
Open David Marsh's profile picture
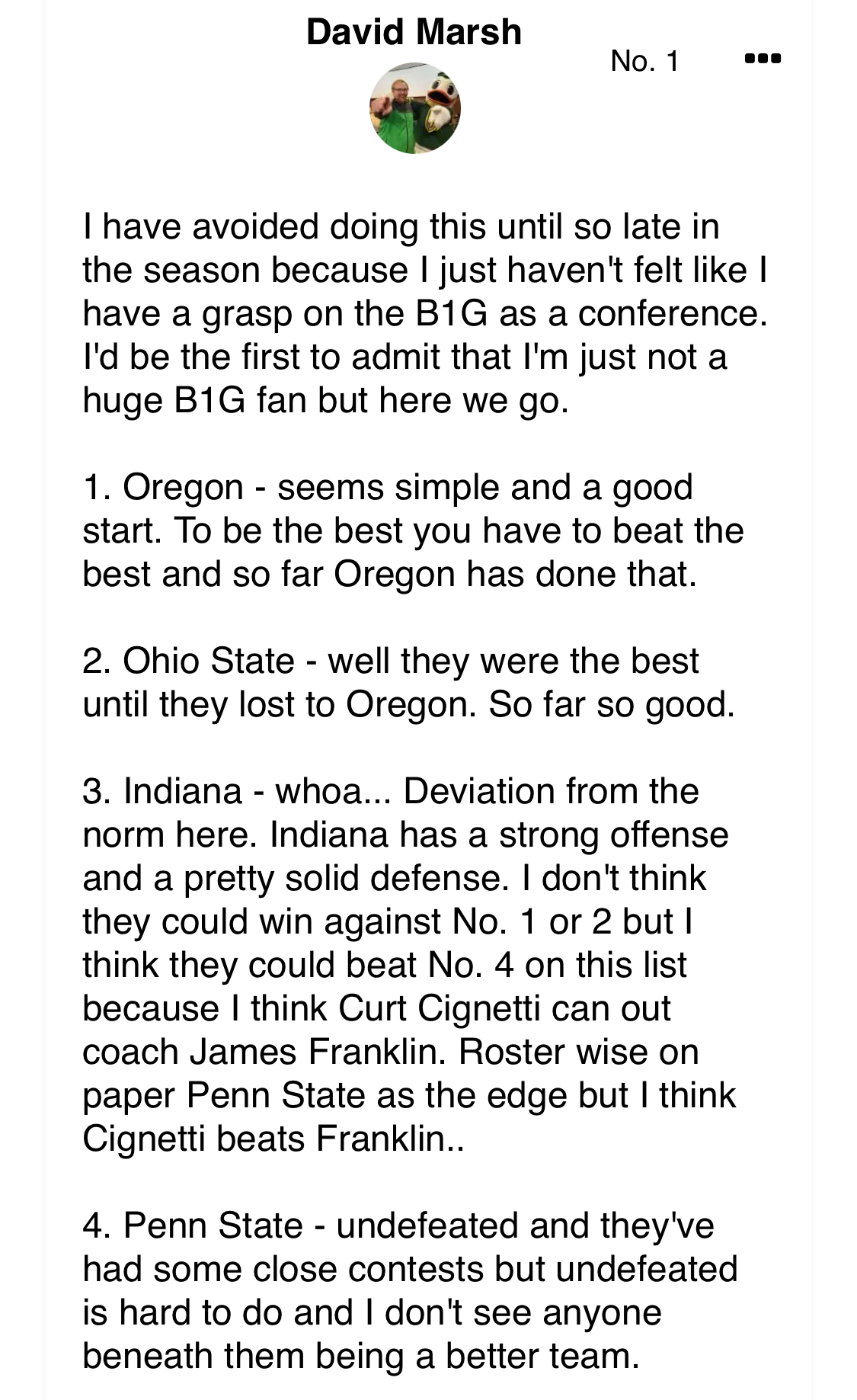[x=415, y=108]
